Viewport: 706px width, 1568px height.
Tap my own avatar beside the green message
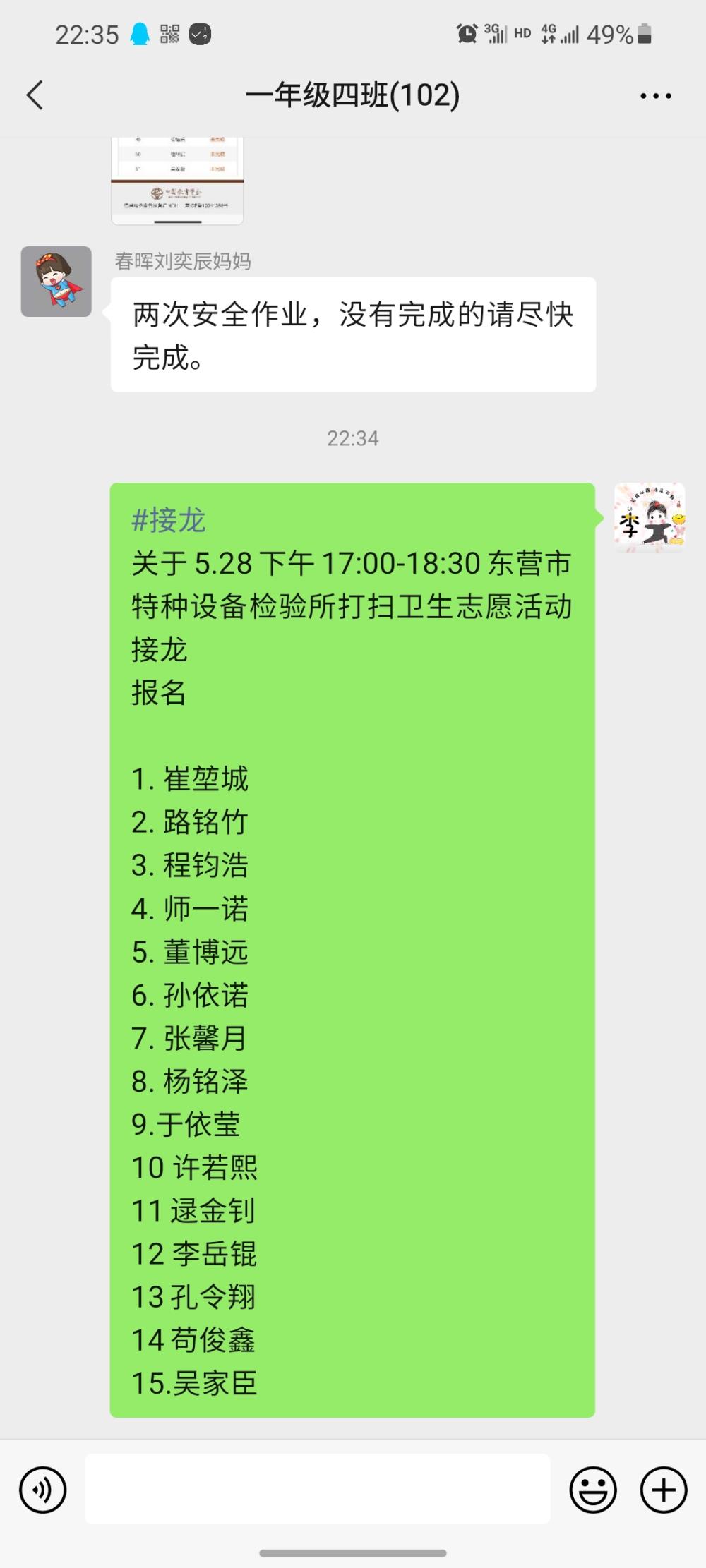point(650,518)
